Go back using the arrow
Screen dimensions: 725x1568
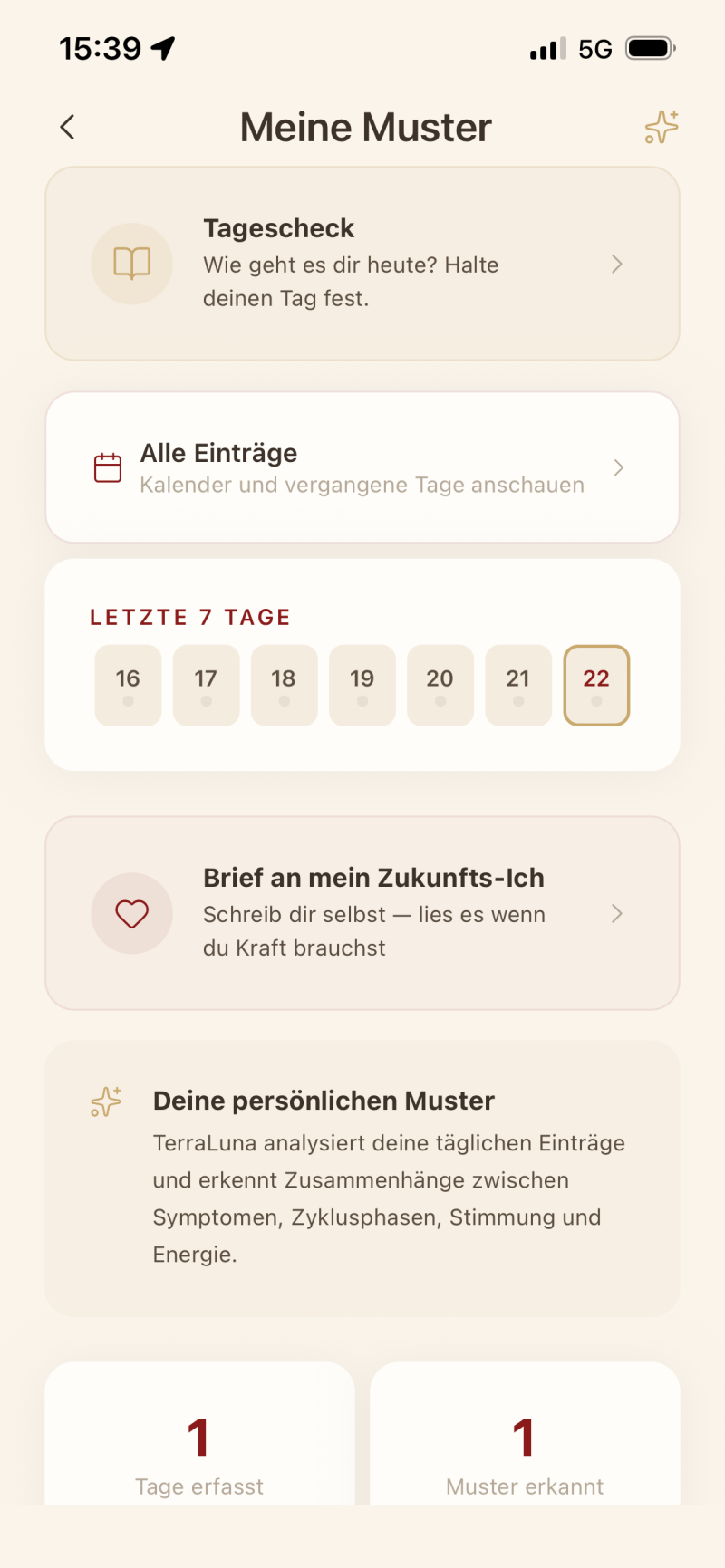click(x=68, y=128)
